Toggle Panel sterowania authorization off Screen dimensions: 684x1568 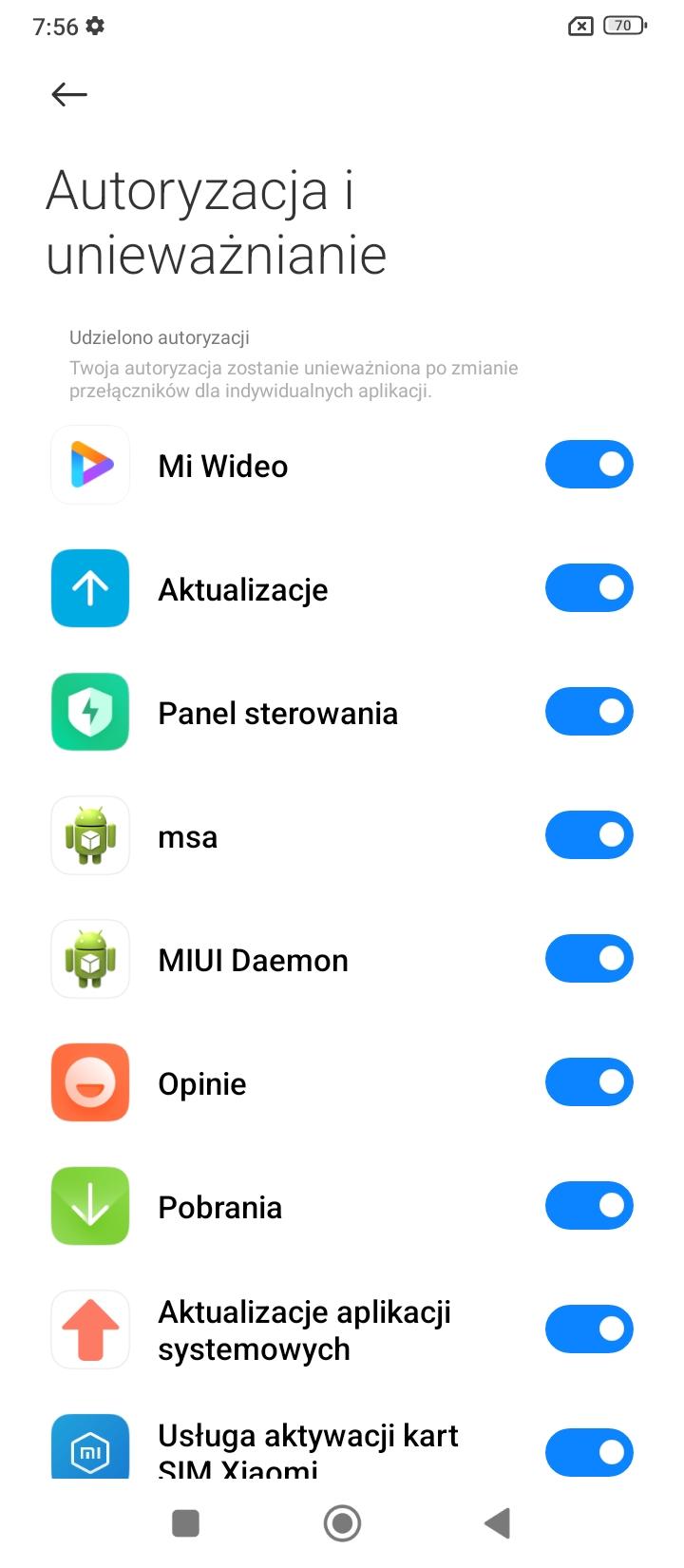point(589,712)
